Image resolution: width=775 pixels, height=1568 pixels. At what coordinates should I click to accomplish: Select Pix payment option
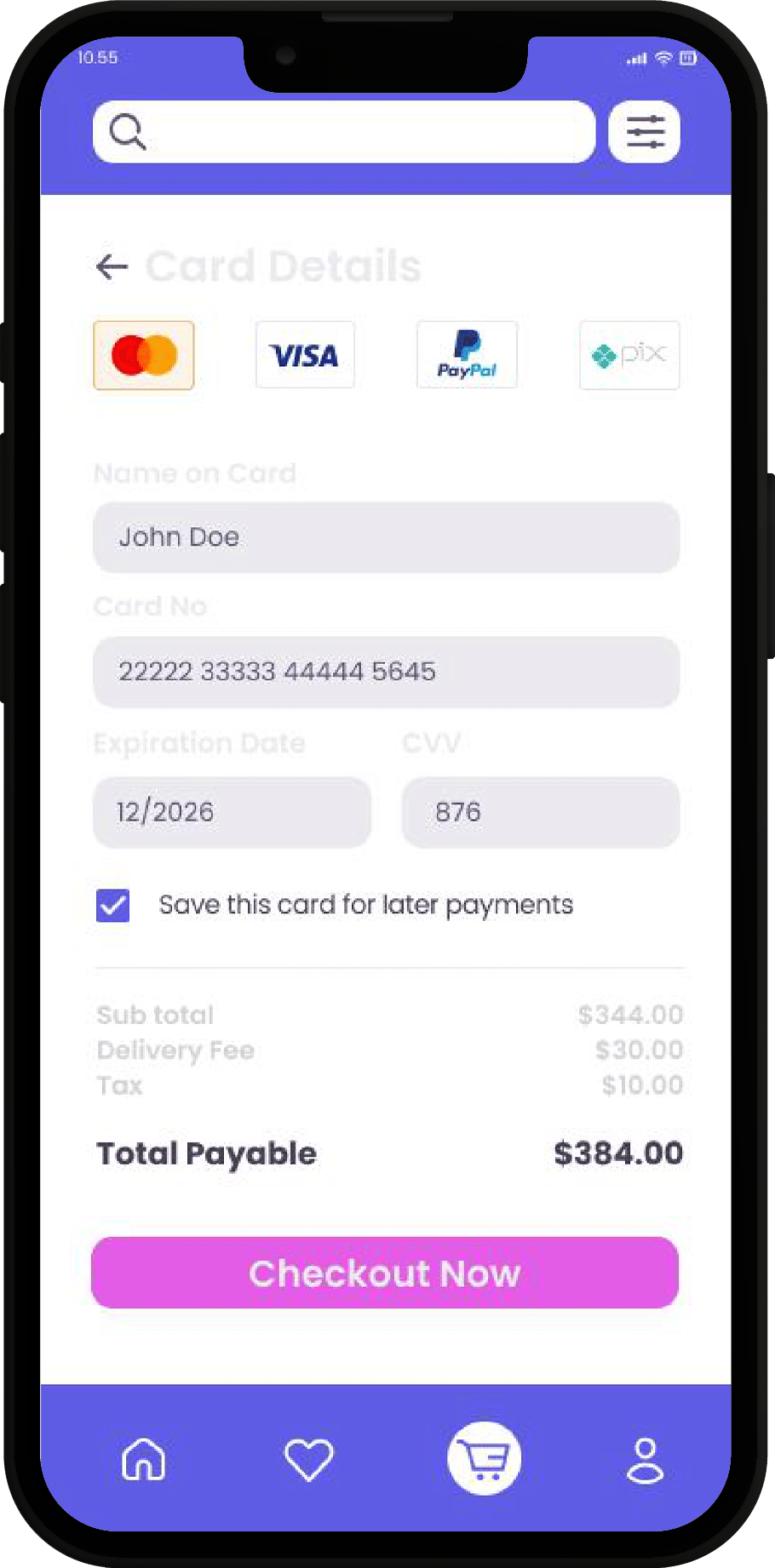[x=629, y=355]
